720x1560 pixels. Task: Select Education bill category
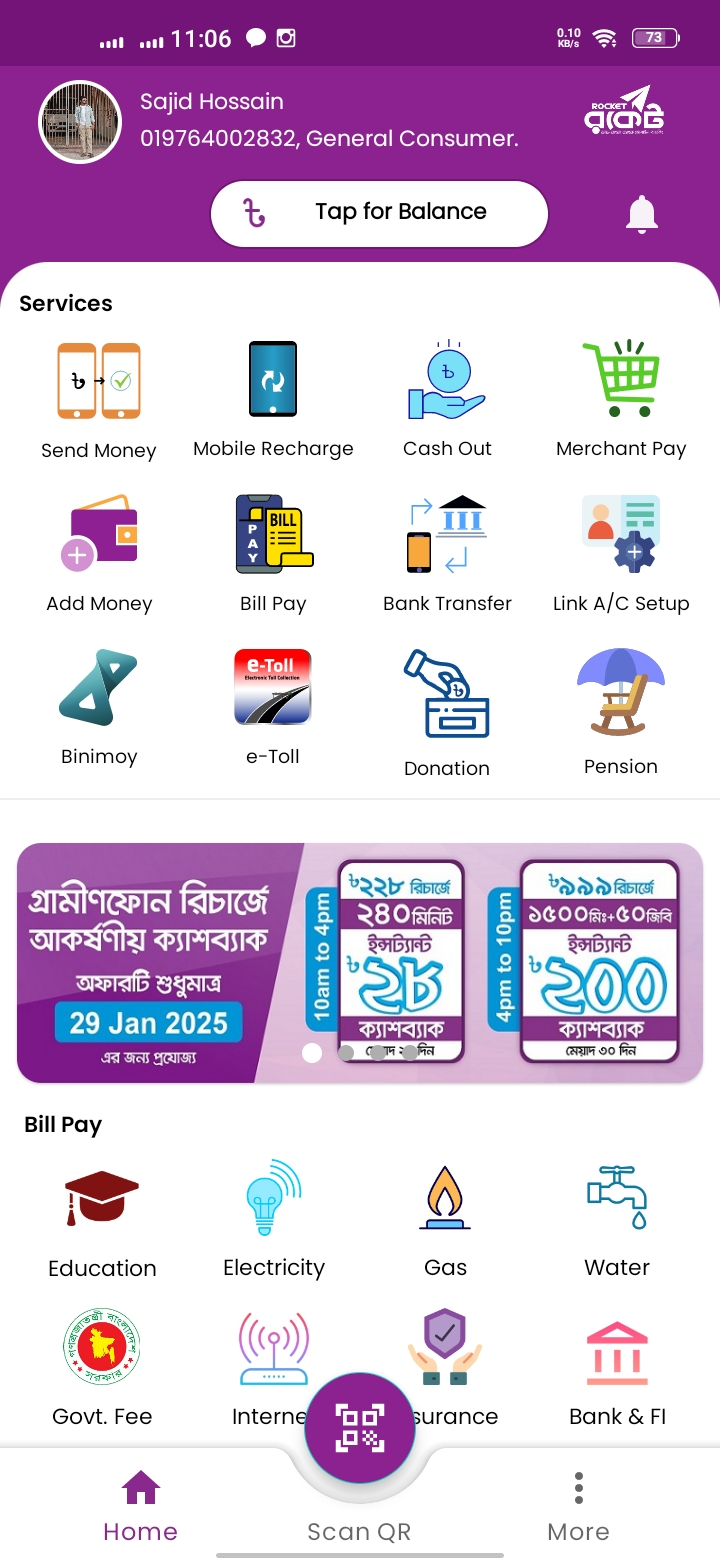click(x=102, y=1220)
